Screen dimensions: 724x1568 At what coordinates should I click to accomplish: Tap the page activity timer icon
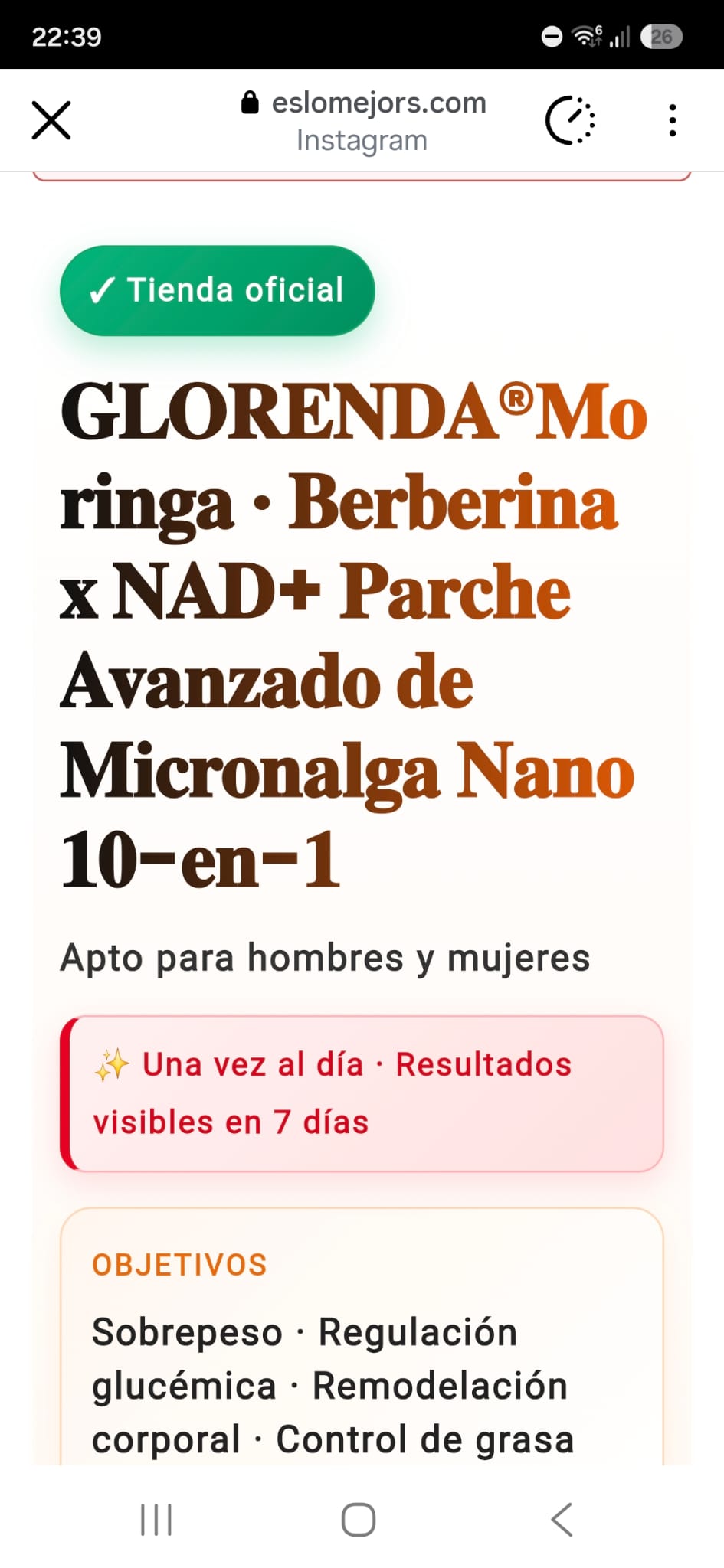point(570,120)
